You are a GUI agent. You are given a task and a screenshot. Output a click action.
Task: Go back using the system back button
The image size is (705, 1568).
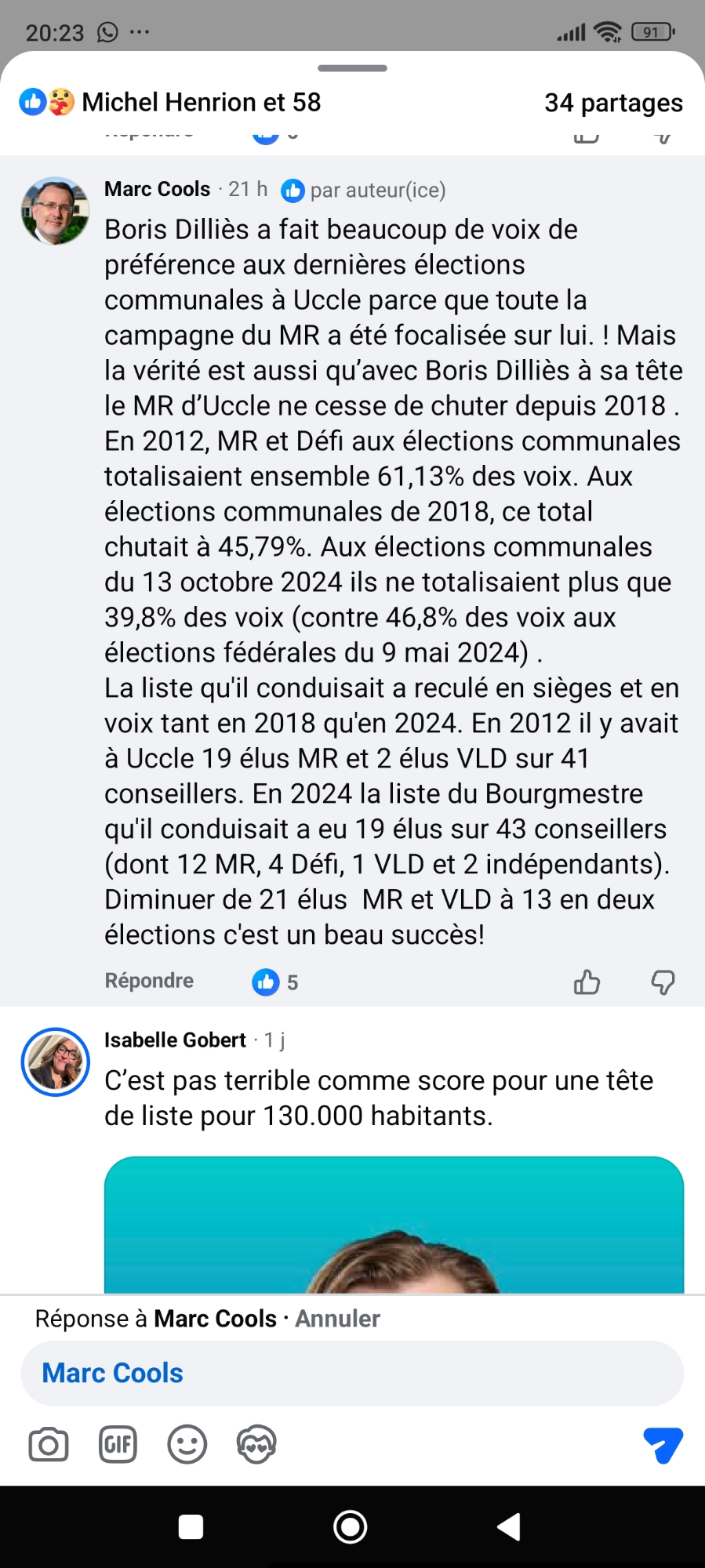tap(509, 1526)
